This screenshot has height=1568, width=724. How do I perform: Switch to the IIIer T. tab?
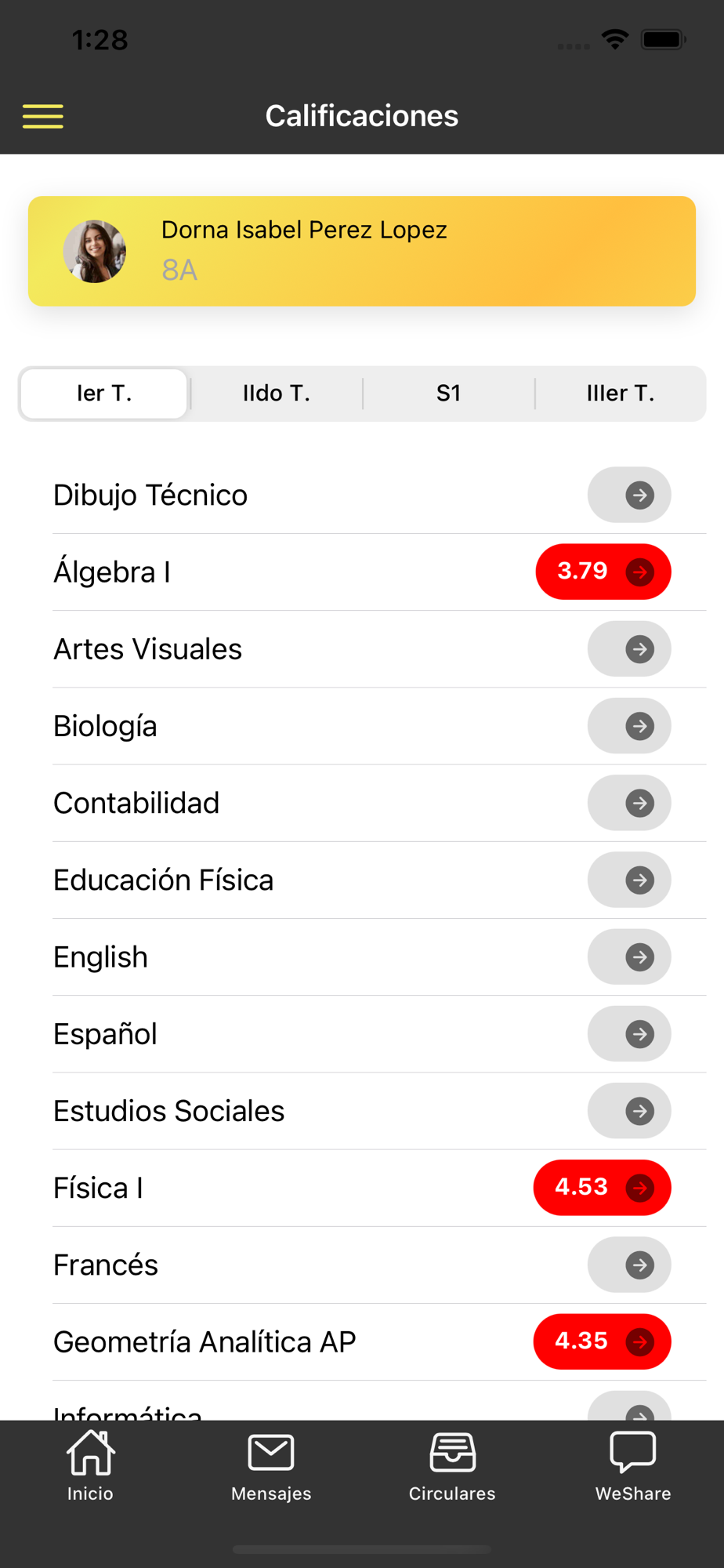[x=621, y=394]
